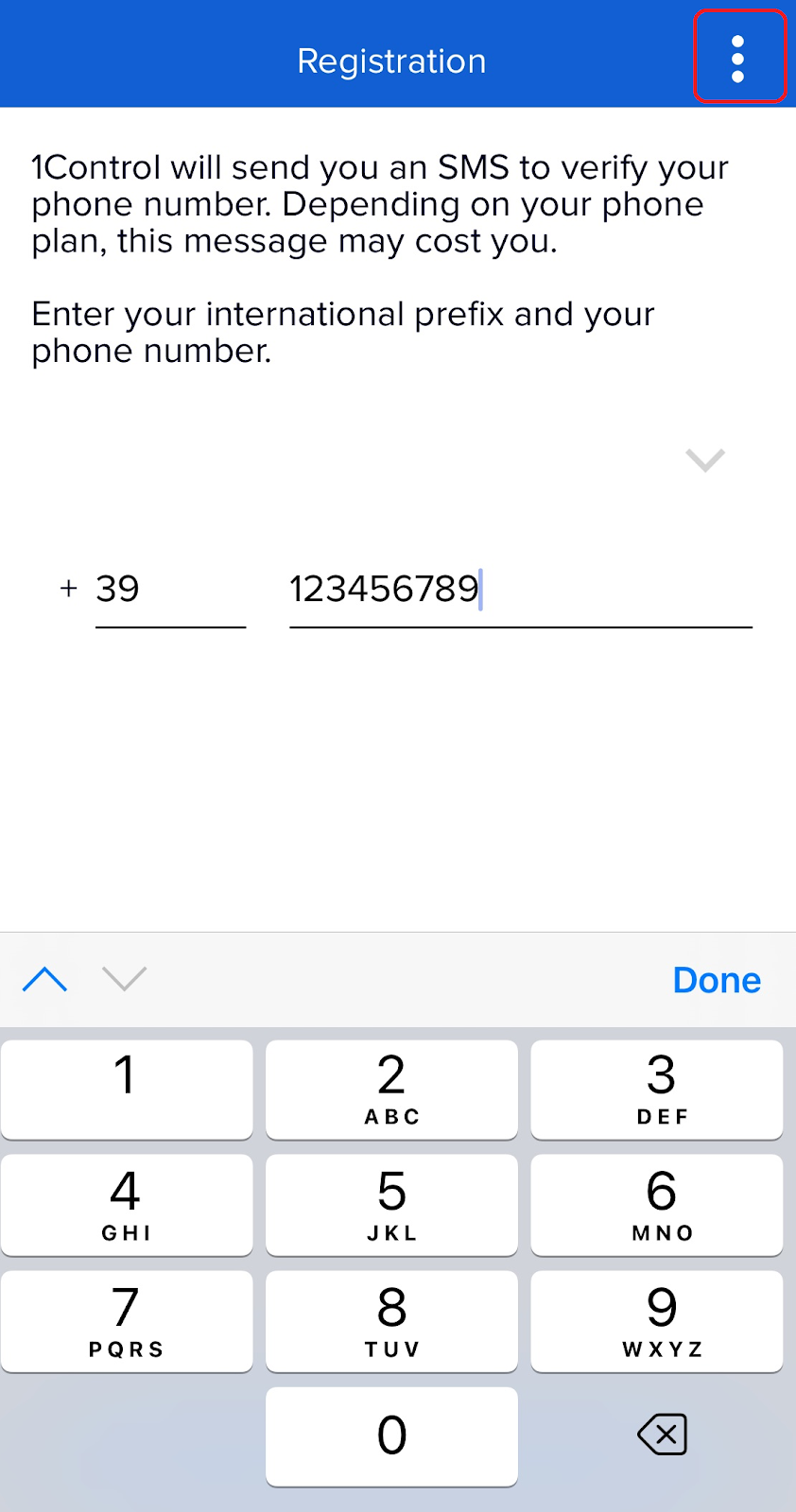This screenshot has height=1512, width=796.
Task: Expand the country dropdown chevron
Action: click(x=704, y=460)
